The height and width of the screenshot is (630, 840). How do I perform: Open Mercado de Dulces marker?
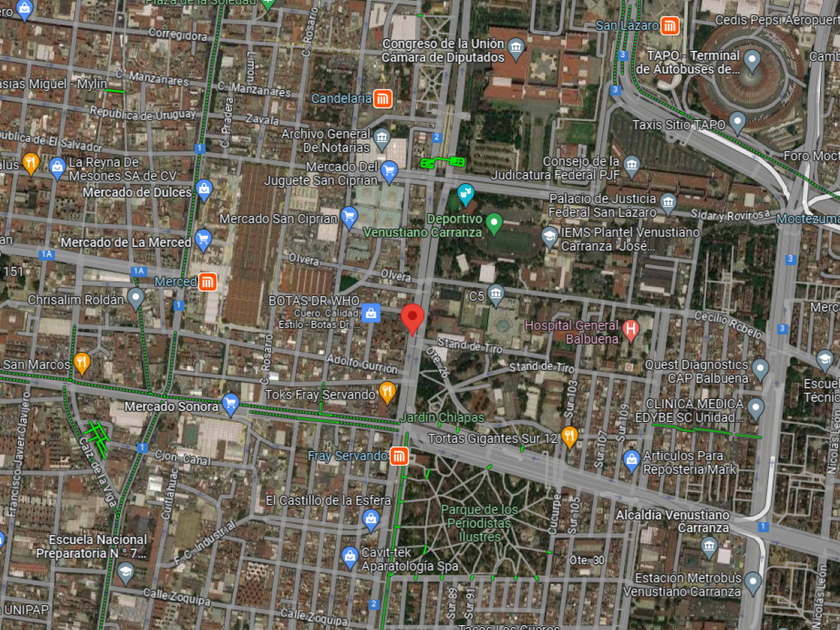tap(205, 188)
